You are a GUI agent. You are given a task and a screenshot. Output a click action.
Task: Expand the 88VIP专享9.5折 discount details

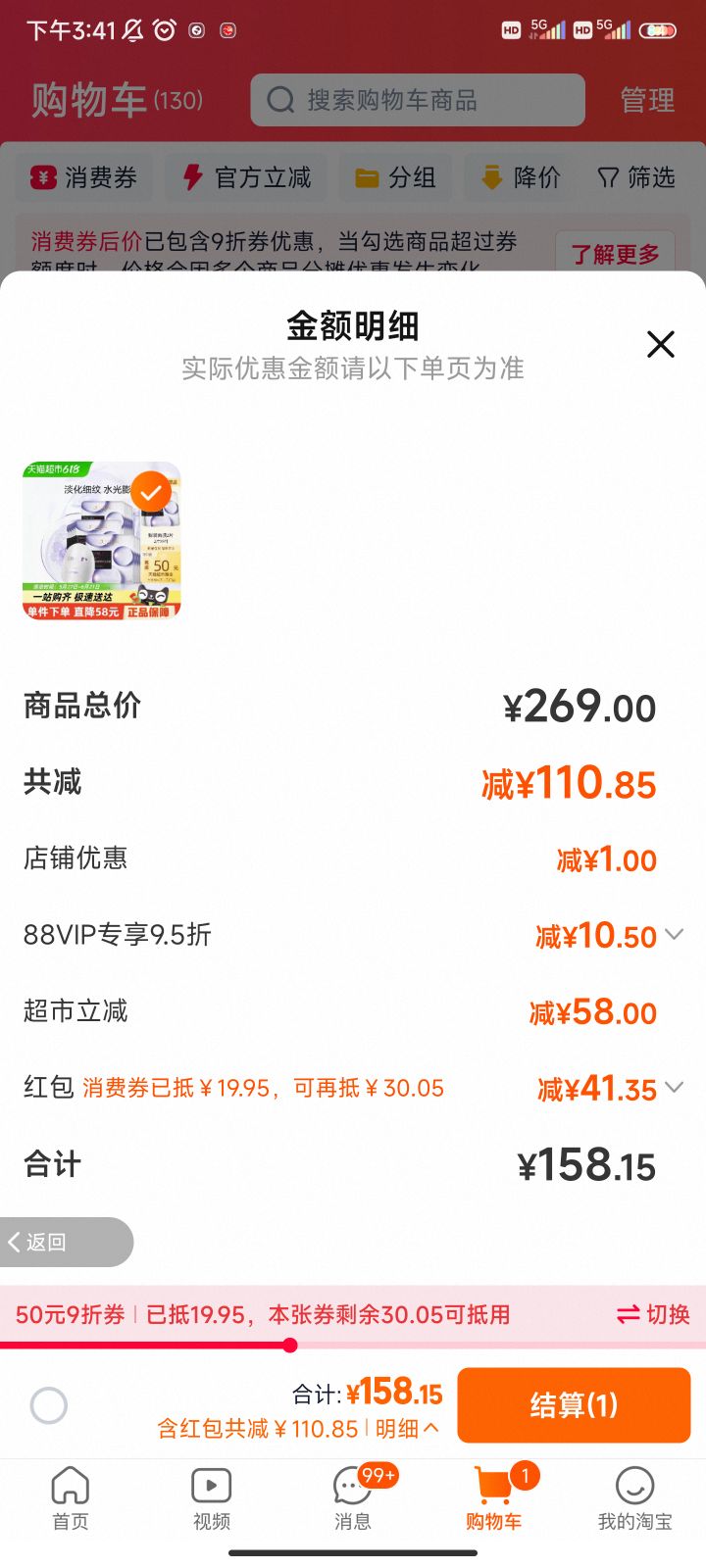[x=674, y=935]
